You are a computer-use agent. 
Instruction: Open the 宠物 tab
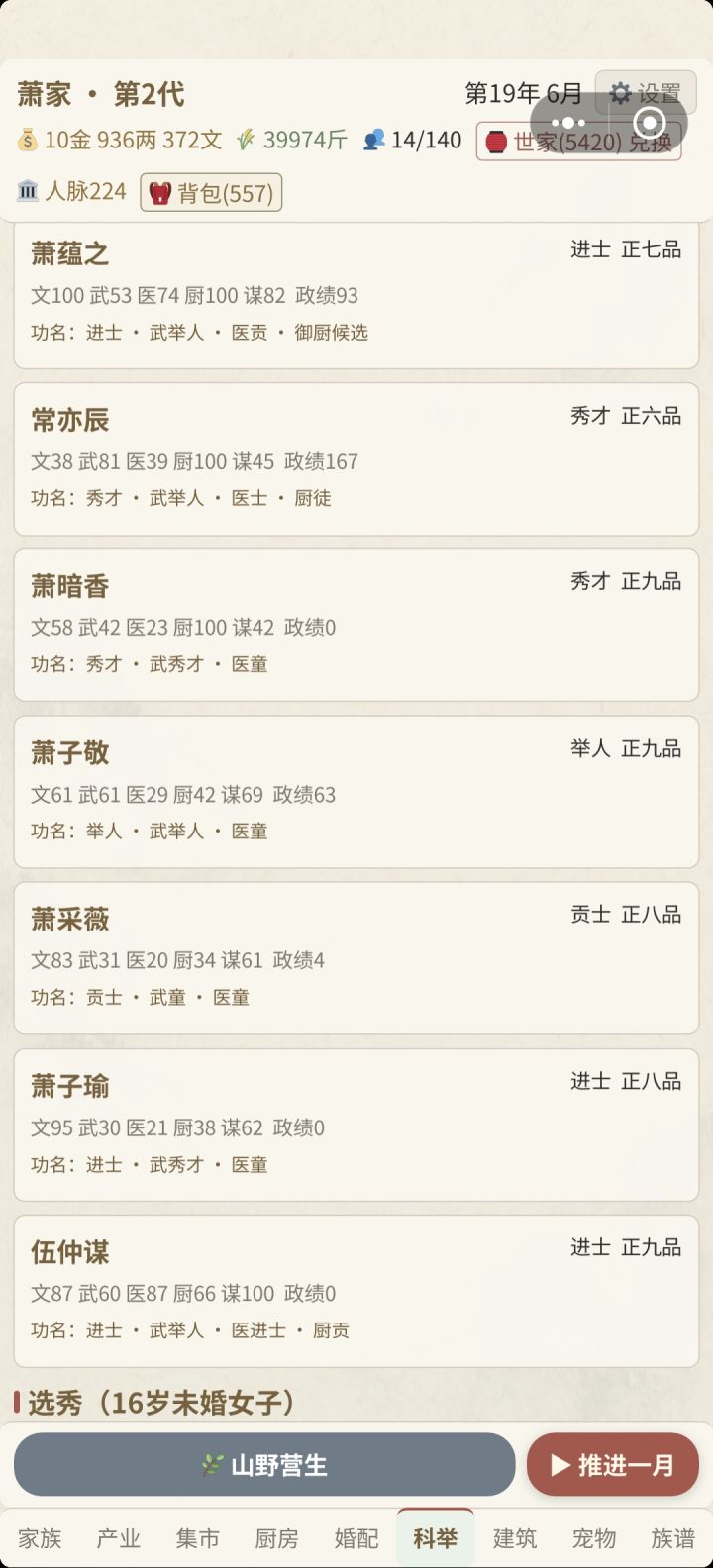pos(594,1538)
